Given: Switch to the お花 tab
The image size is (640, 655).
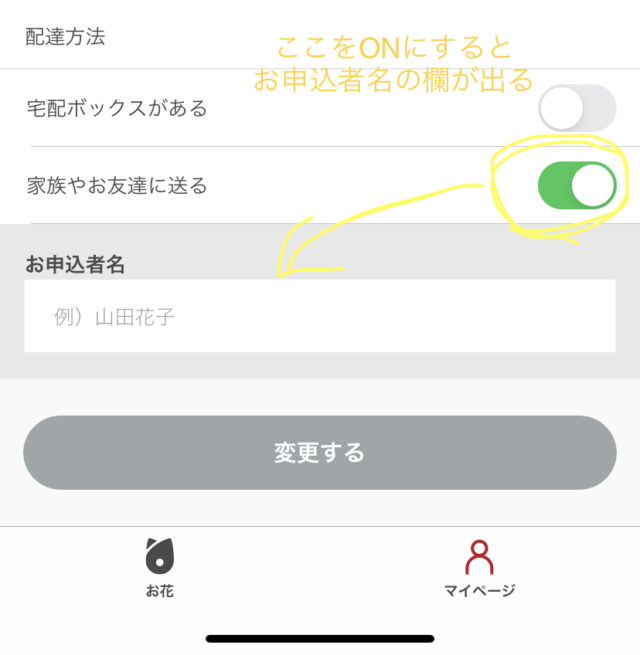Looking at the screenshot, I should [x=160, y=567].
